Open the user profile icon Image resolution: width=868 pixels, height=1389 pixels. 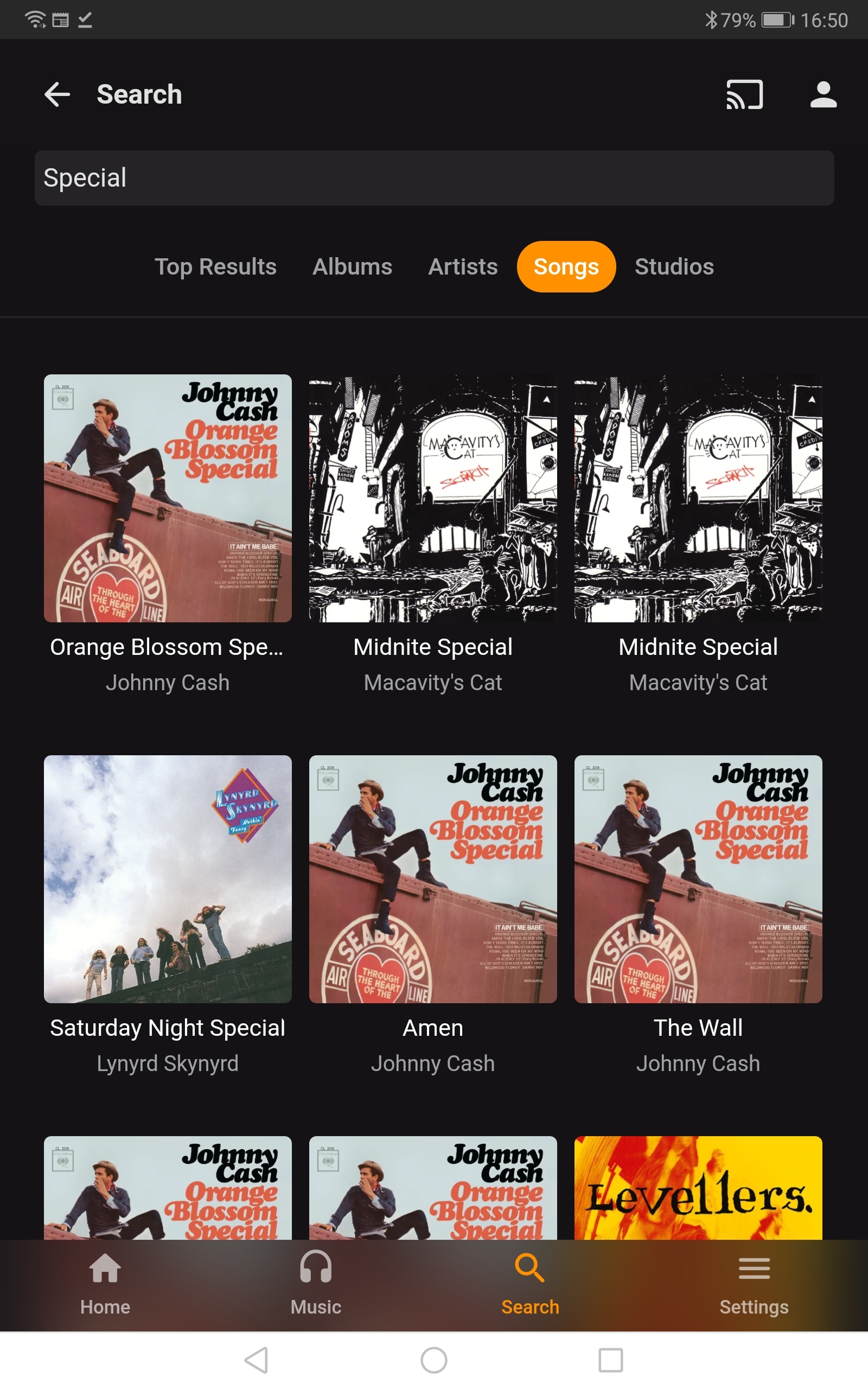click(822, 95)
